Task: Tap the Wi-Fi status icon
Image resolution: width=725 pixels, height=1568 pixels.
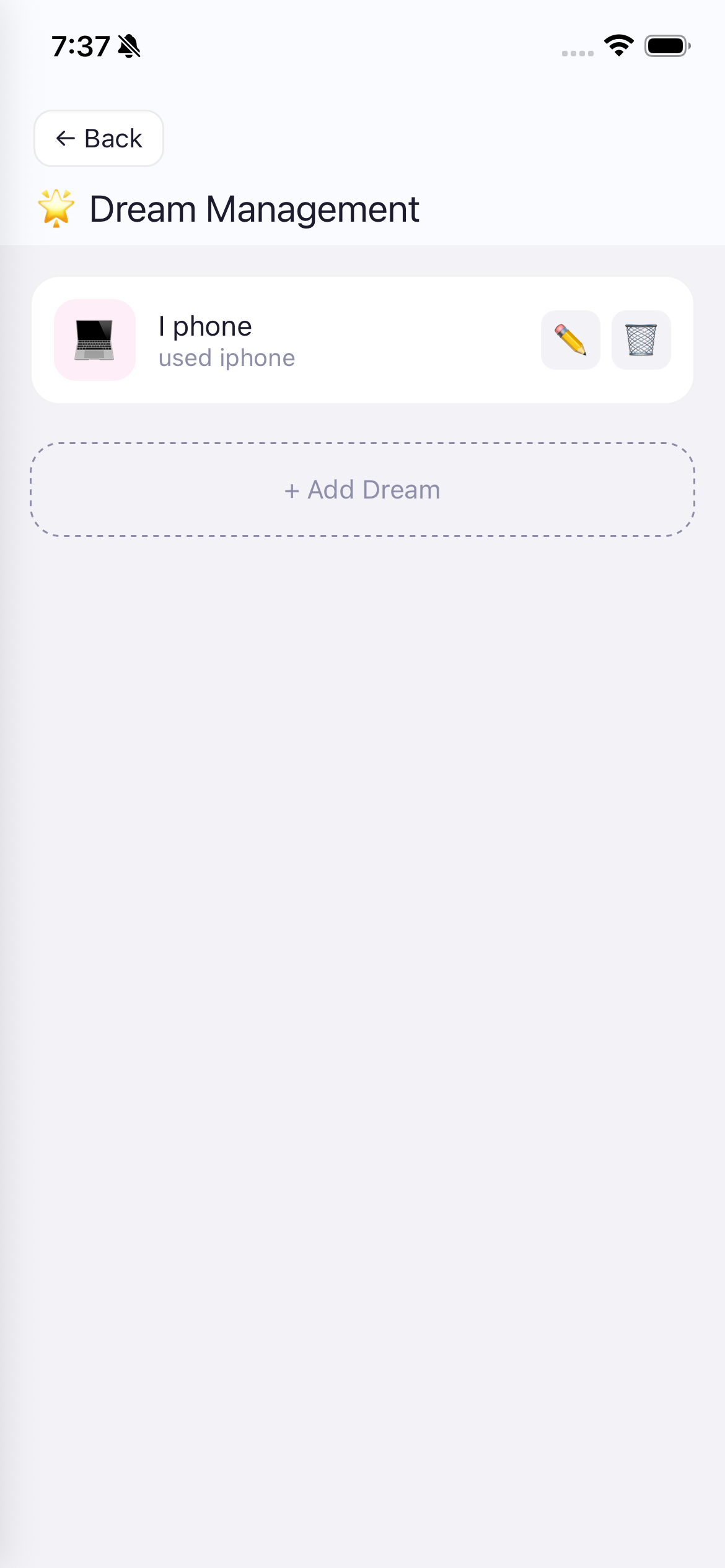Action: click(618, 45)
